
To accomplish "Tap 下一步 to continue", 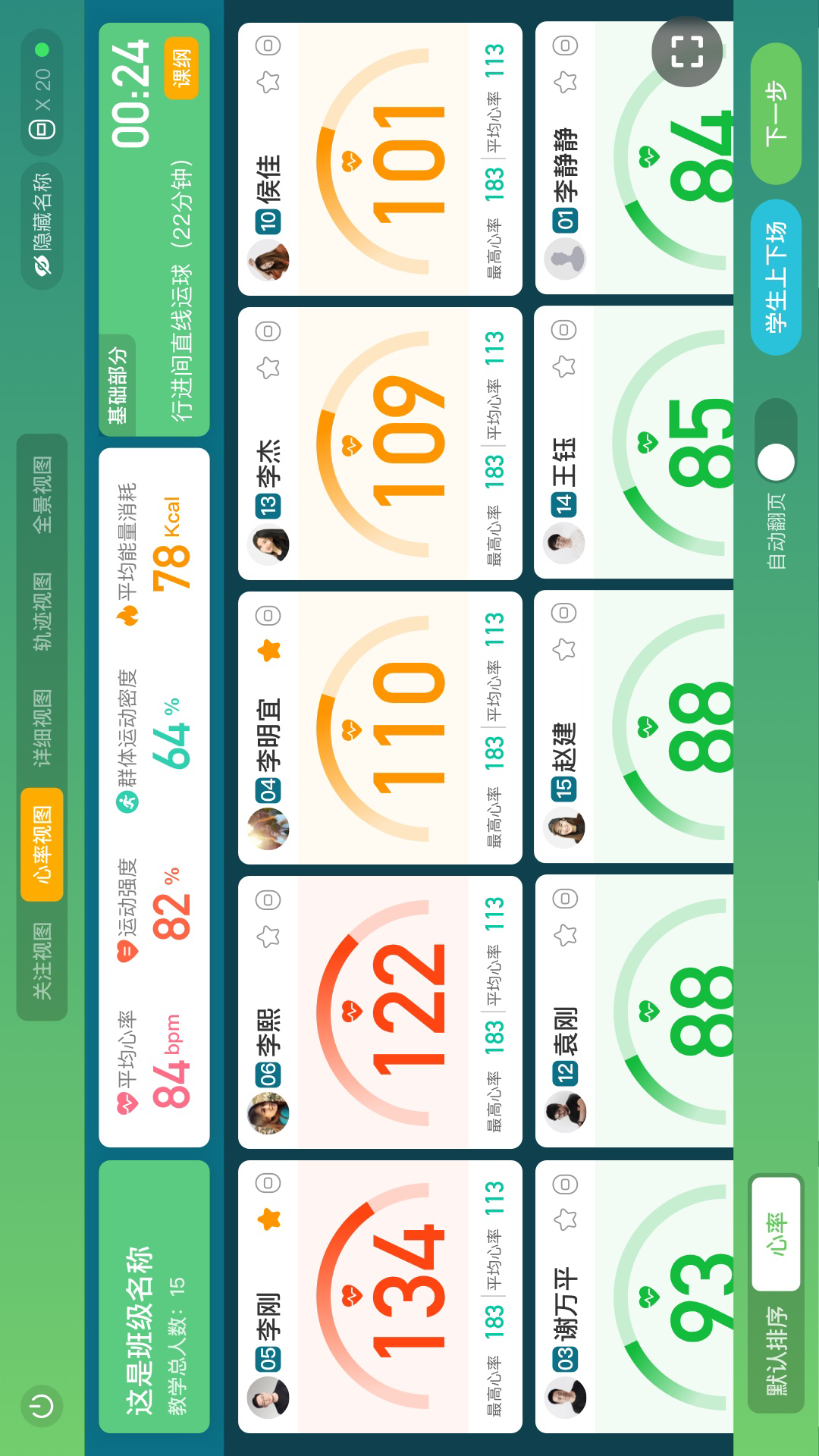I will pyautogui.click(x=776, y=113).
